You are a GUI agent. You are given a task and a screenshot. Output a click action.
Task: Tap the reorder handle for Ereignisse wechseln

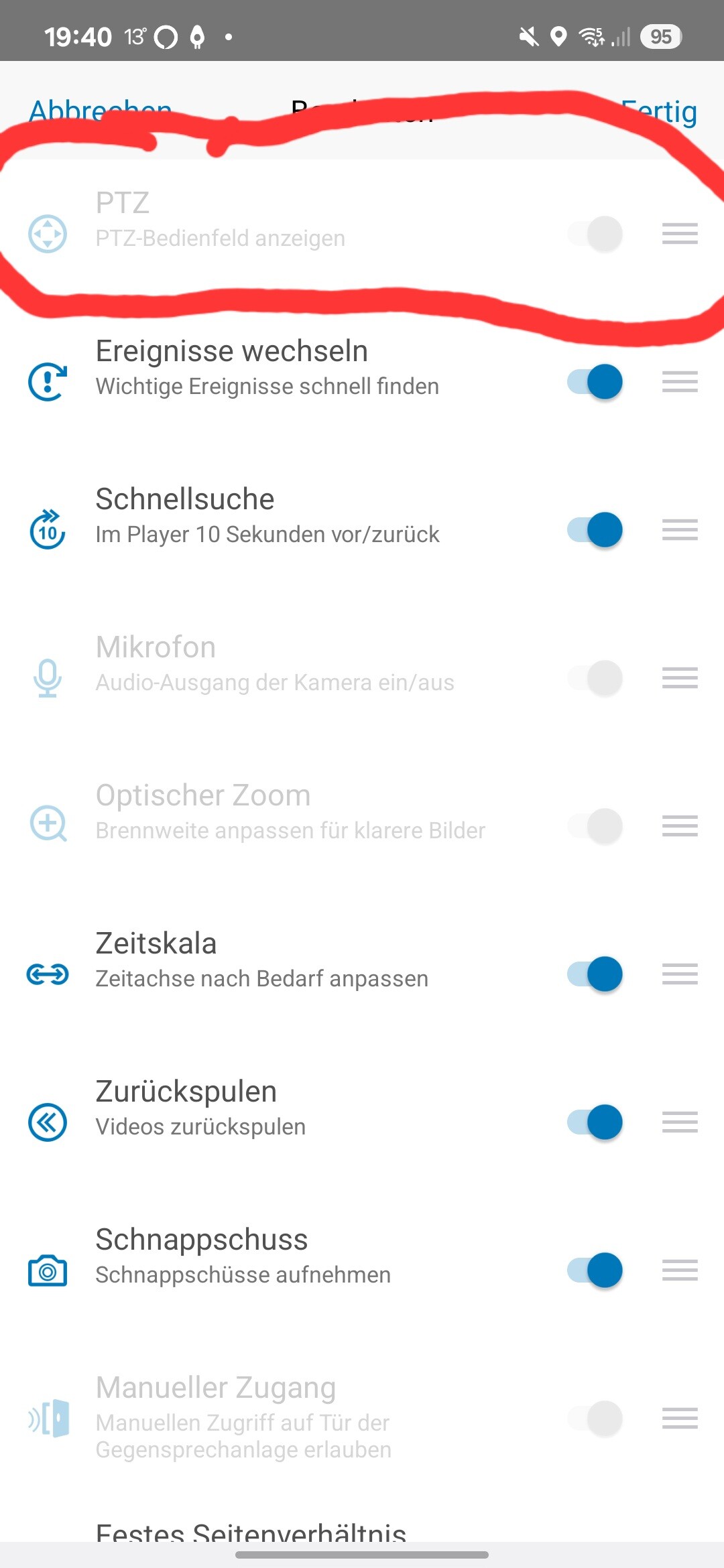[x=680, y=382]
